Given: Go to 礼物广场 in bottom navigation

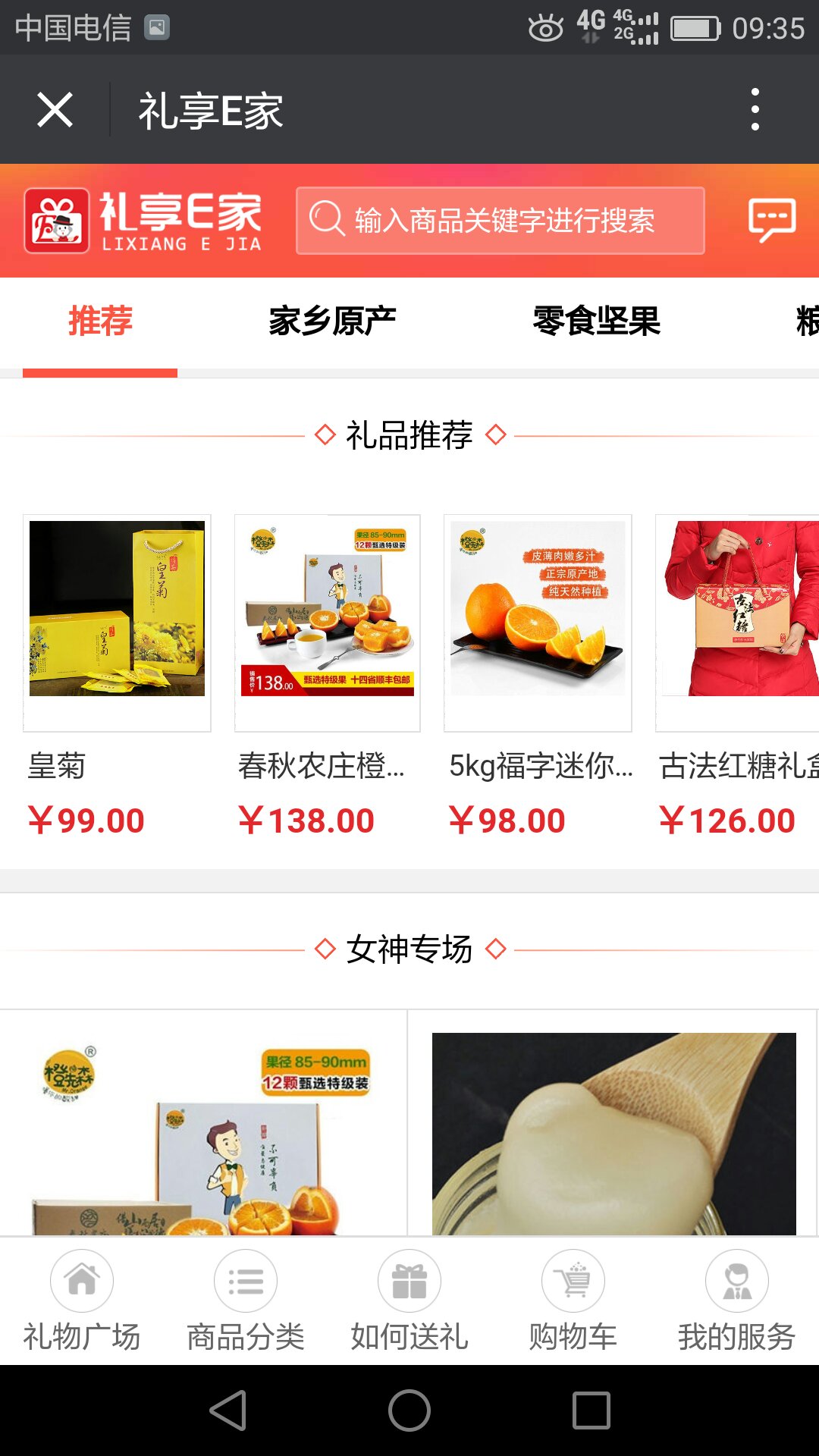Looking at the screenshot, I should point(82,1301).
